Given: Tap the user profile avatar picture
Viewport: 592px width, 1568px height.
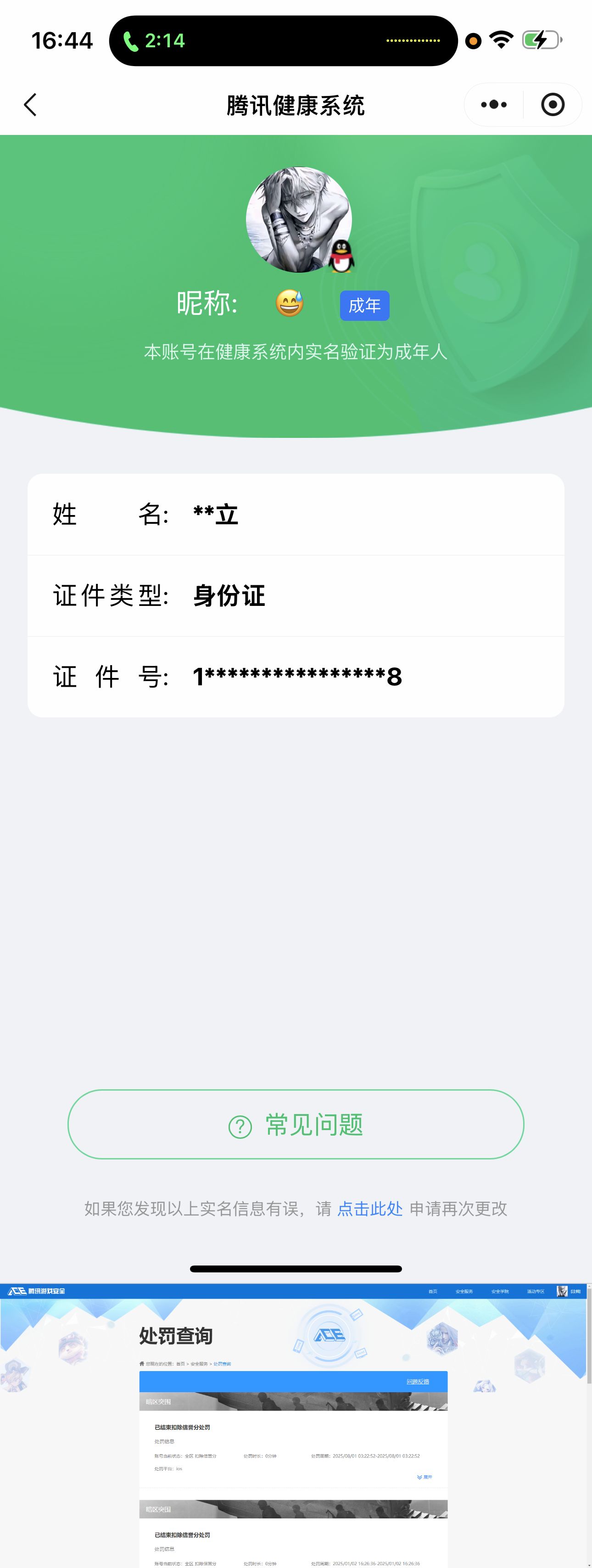Looking at the screenshot, I should click(299, 219).
